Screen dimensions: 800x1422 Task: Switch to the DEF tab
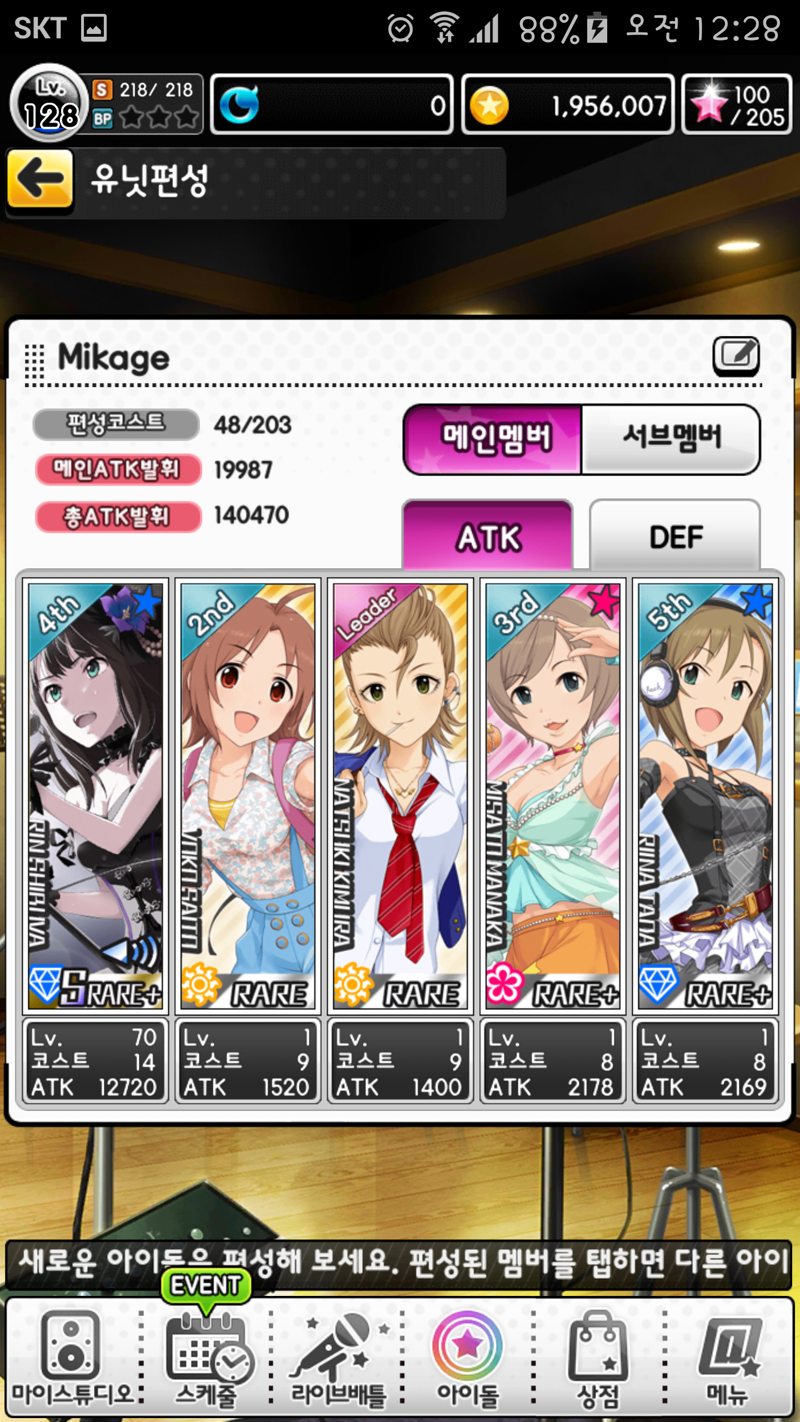pos(675,536)
